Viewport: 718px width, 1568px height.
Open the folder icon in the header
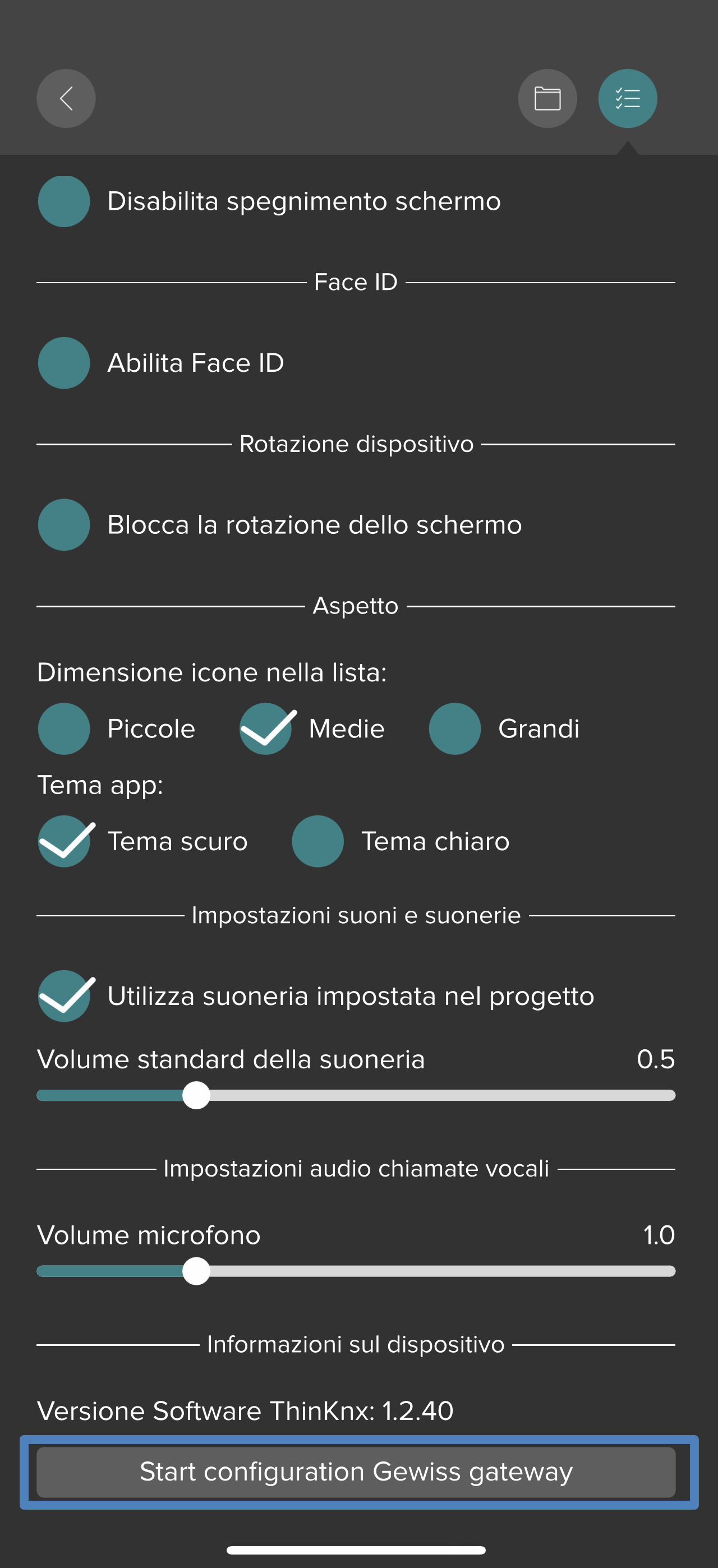coord(547,99)
